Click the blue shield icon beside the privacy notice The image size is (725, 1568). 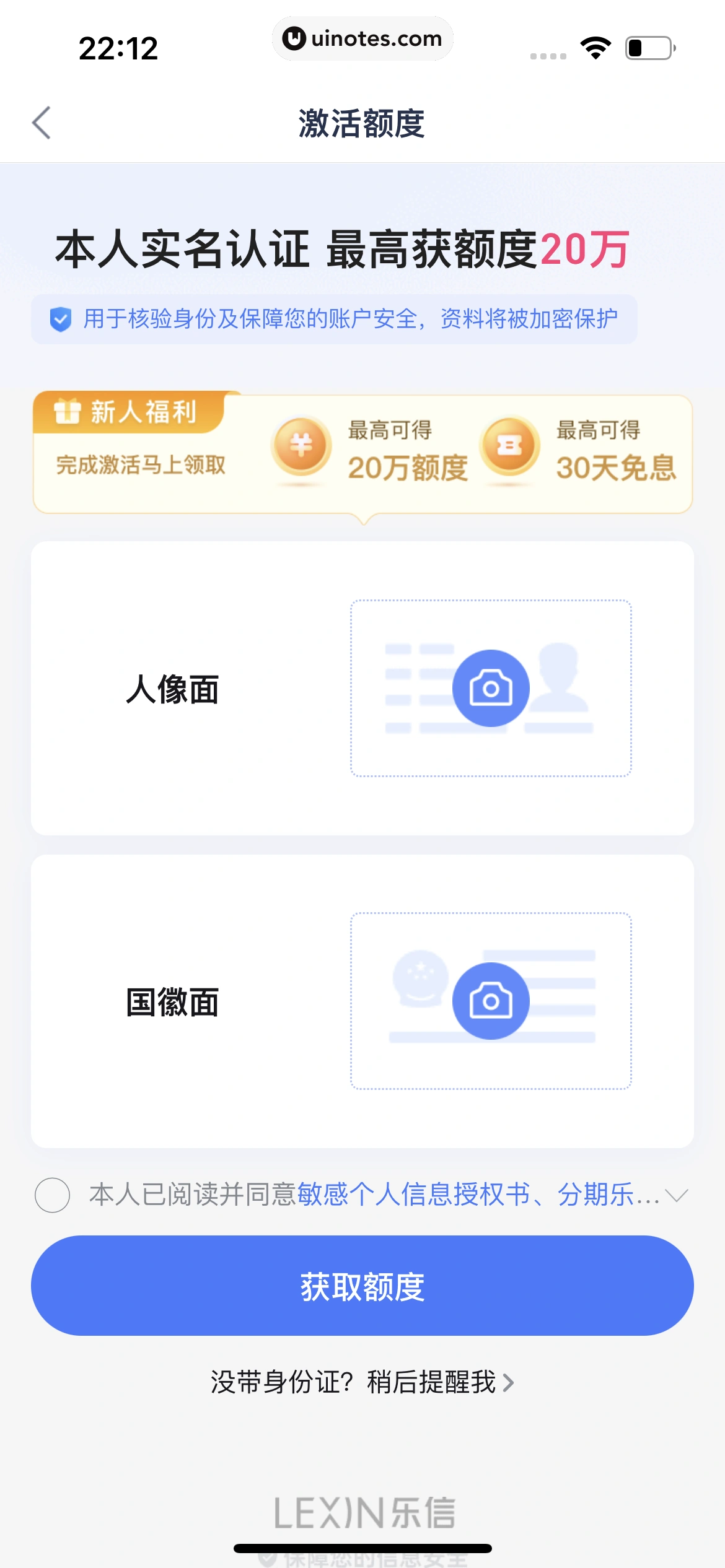pos(59,320)
